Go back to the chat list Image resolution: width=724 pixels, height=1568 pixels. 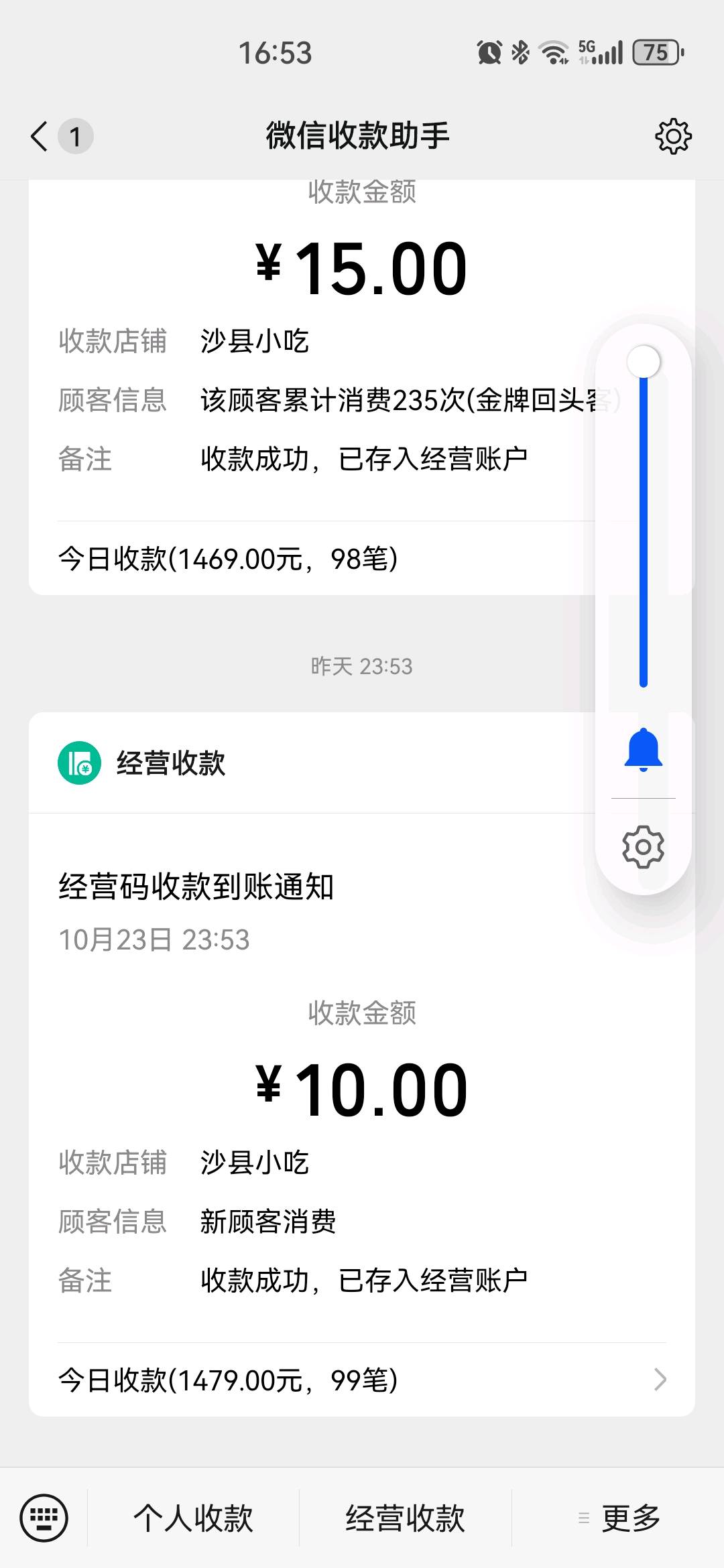[x=40, y=137]
